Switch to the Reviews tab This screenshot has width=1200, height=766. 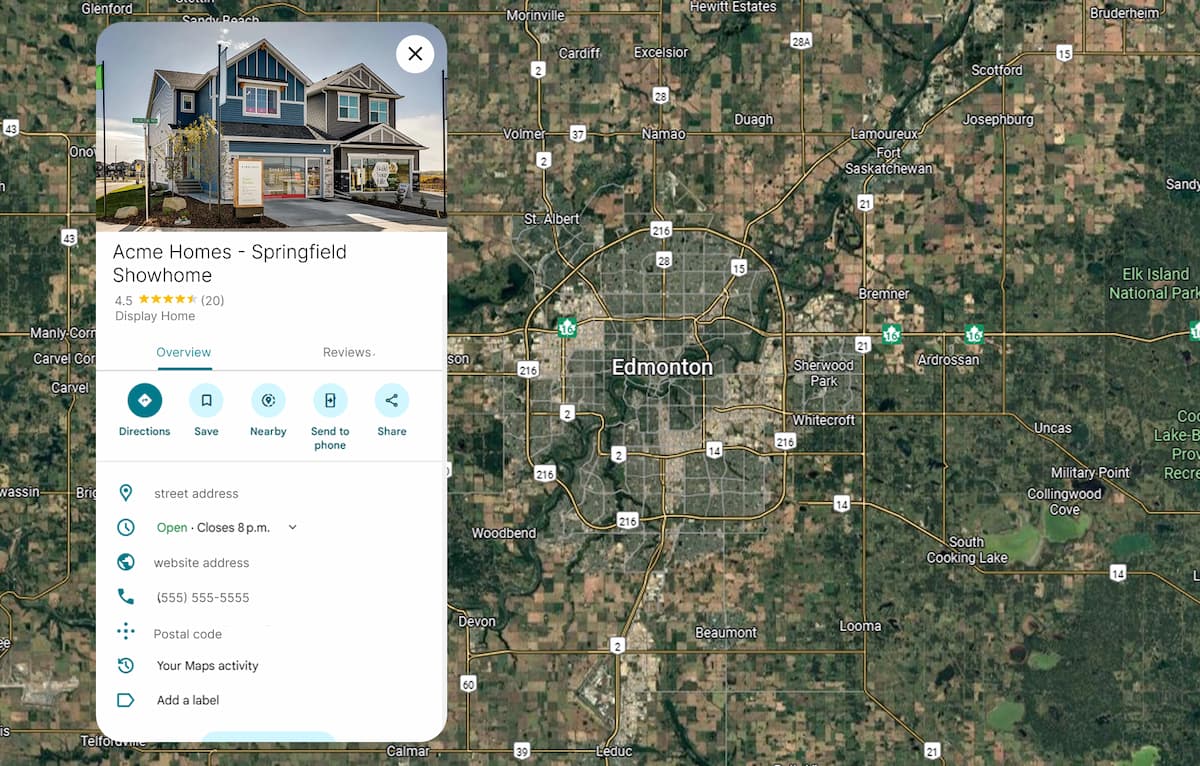coord(347,352)
